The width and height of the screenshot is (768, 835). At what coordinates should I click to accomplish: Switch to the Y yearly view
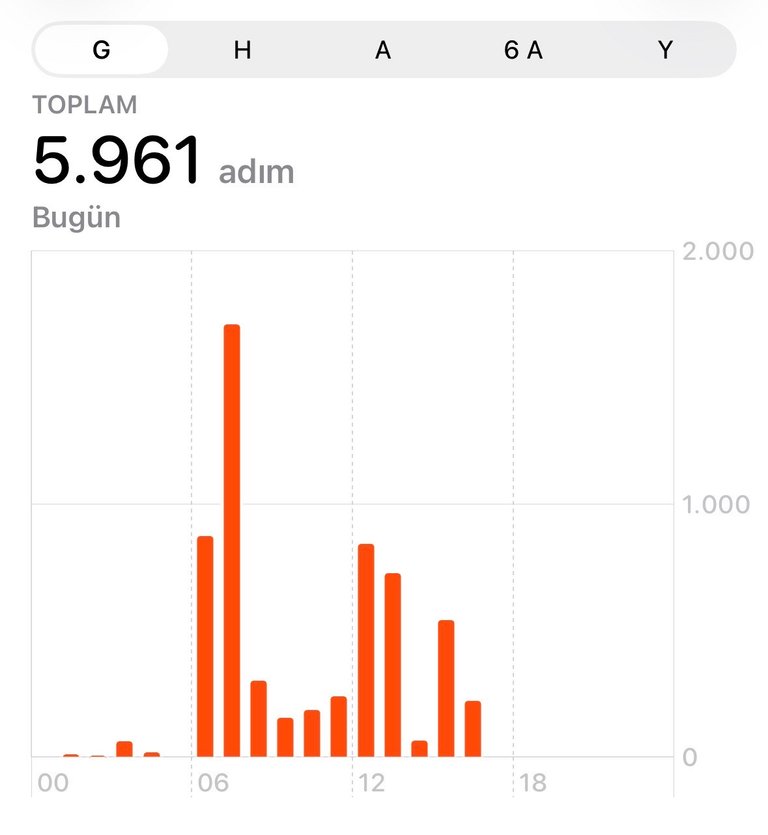tap(665, 50)
